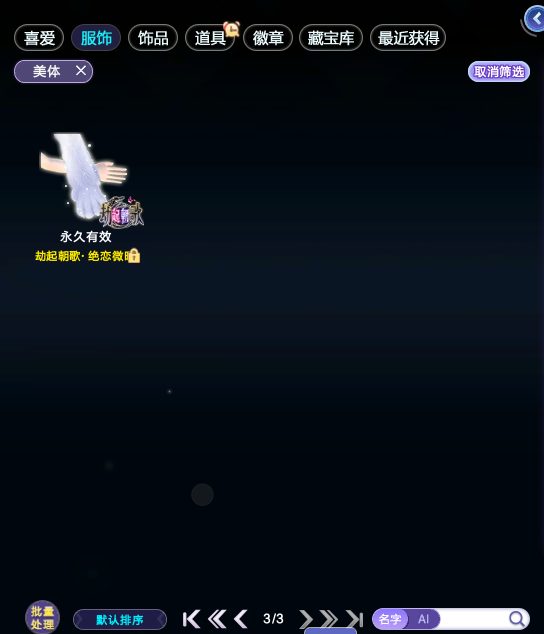
Task: Open the 饰品 tab
Action: [153, 38]
